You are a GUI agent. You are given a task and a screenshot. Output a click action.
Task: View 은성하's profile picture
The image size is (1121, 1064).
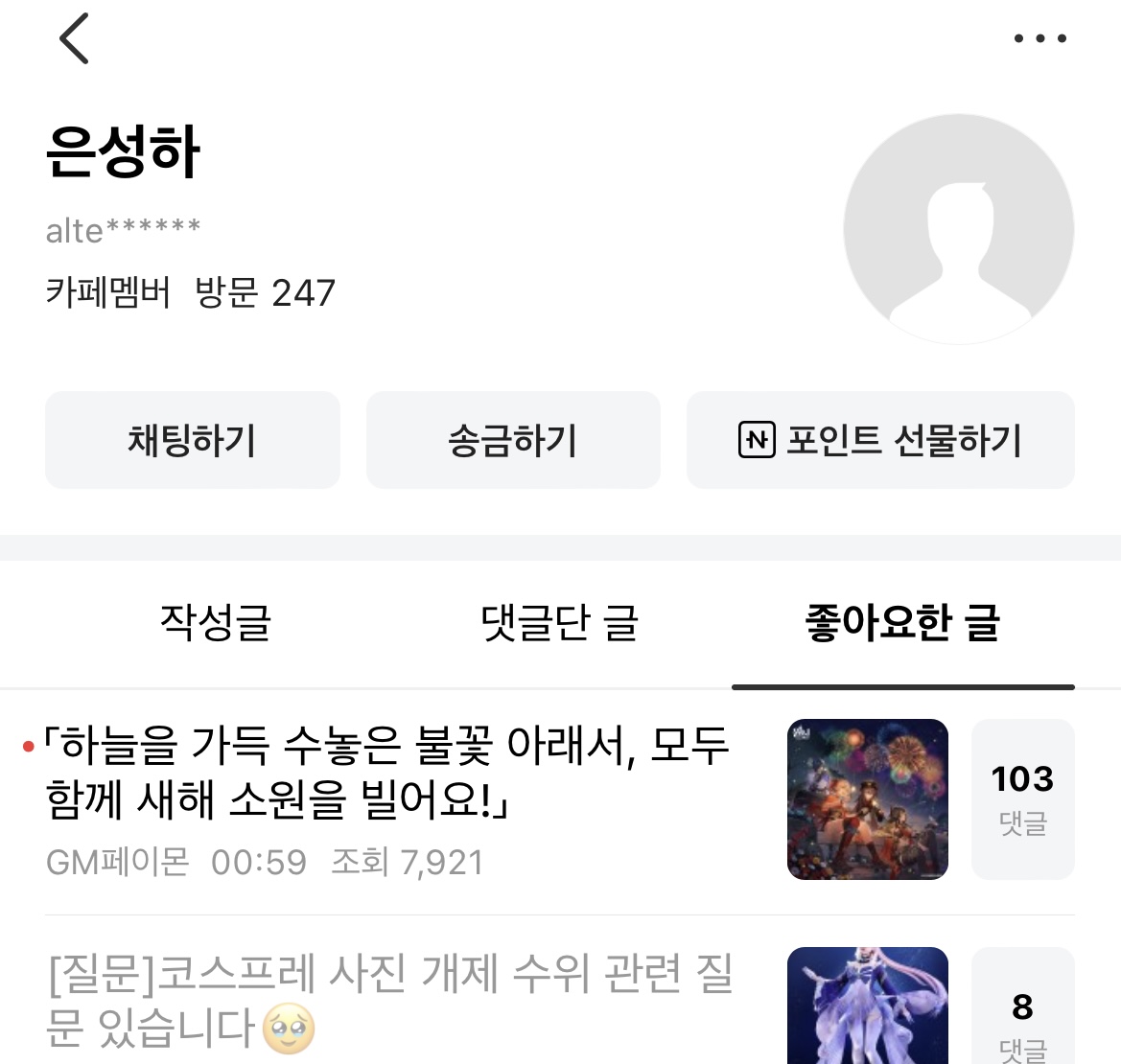tap(958, 229)
